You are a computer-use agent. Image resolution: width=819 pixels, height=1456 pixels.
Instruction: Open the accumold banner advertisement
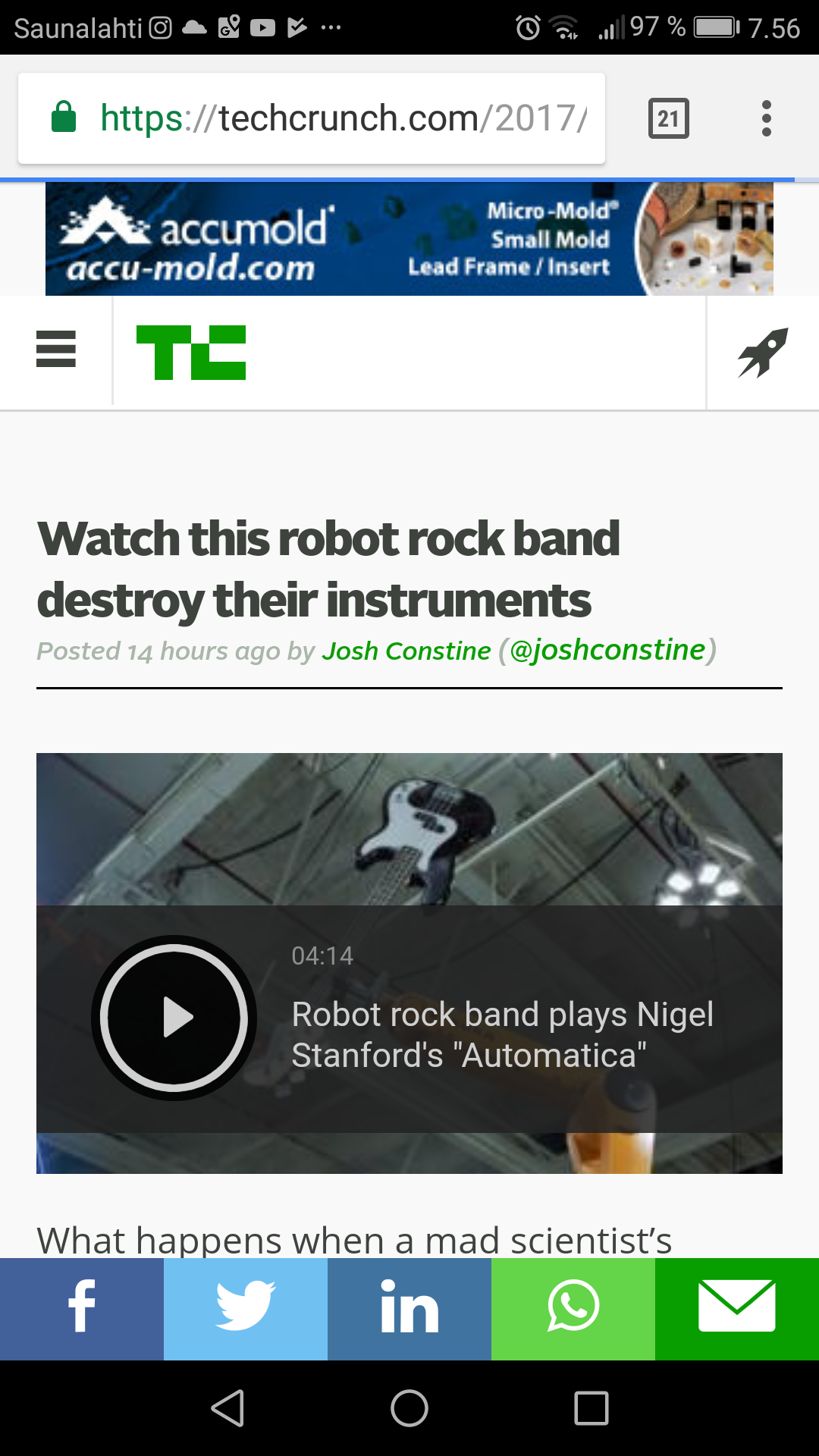click(409, 238)
